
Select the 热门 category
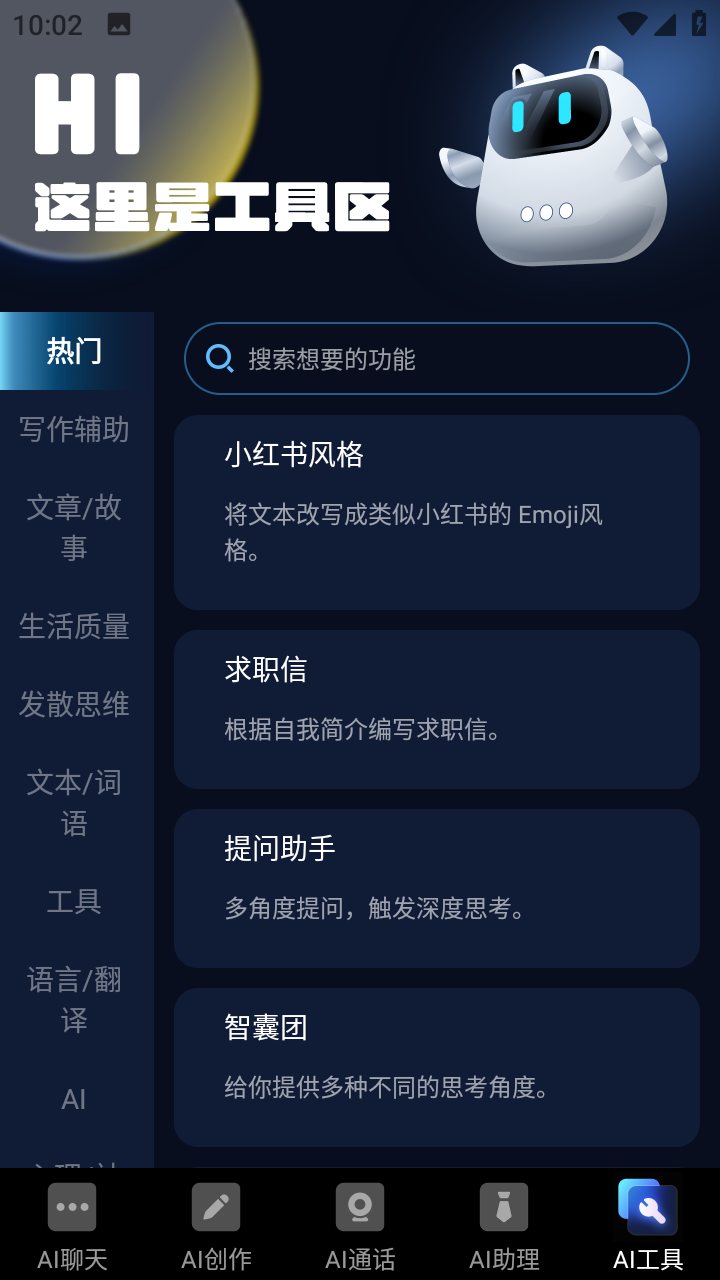pos(75,351)
